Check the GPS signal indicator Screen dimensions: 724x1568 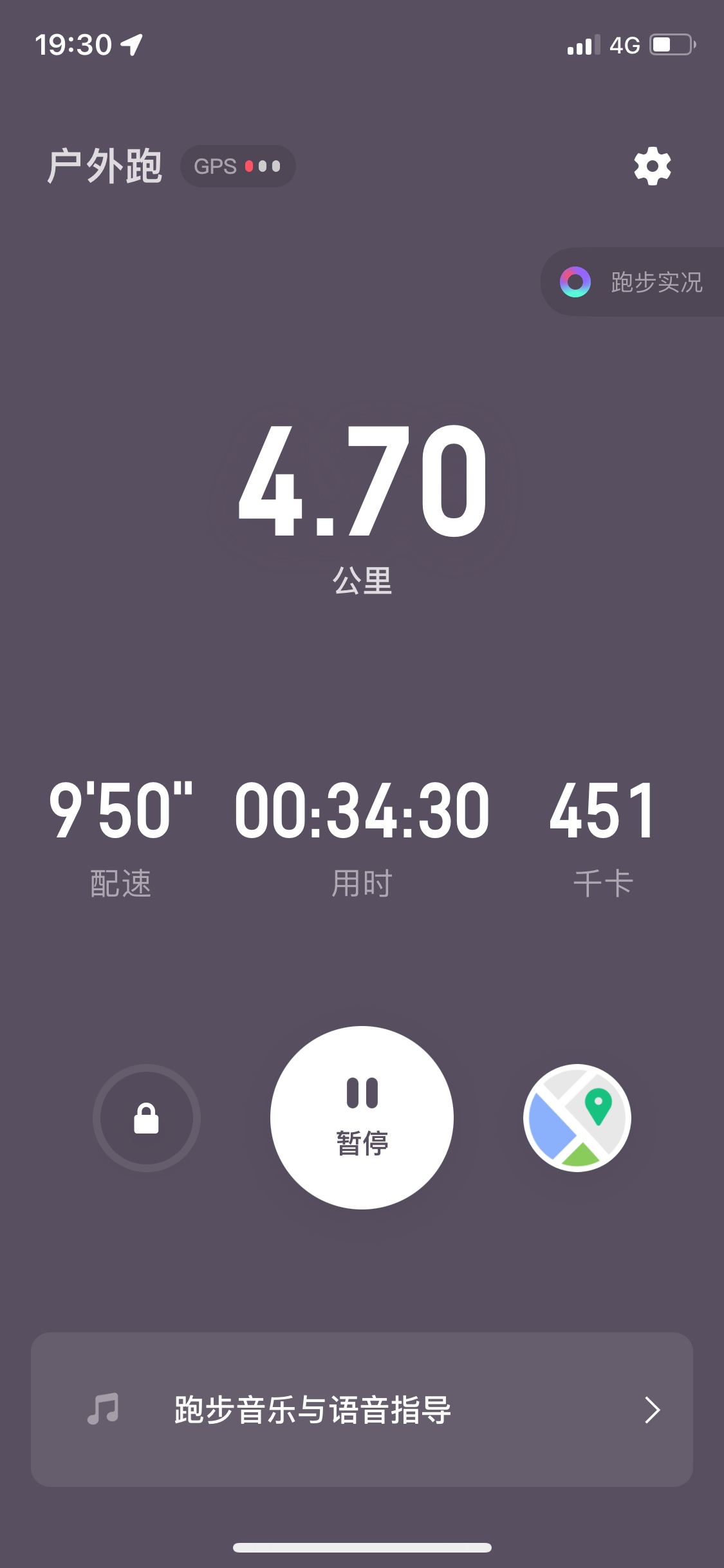237,167
